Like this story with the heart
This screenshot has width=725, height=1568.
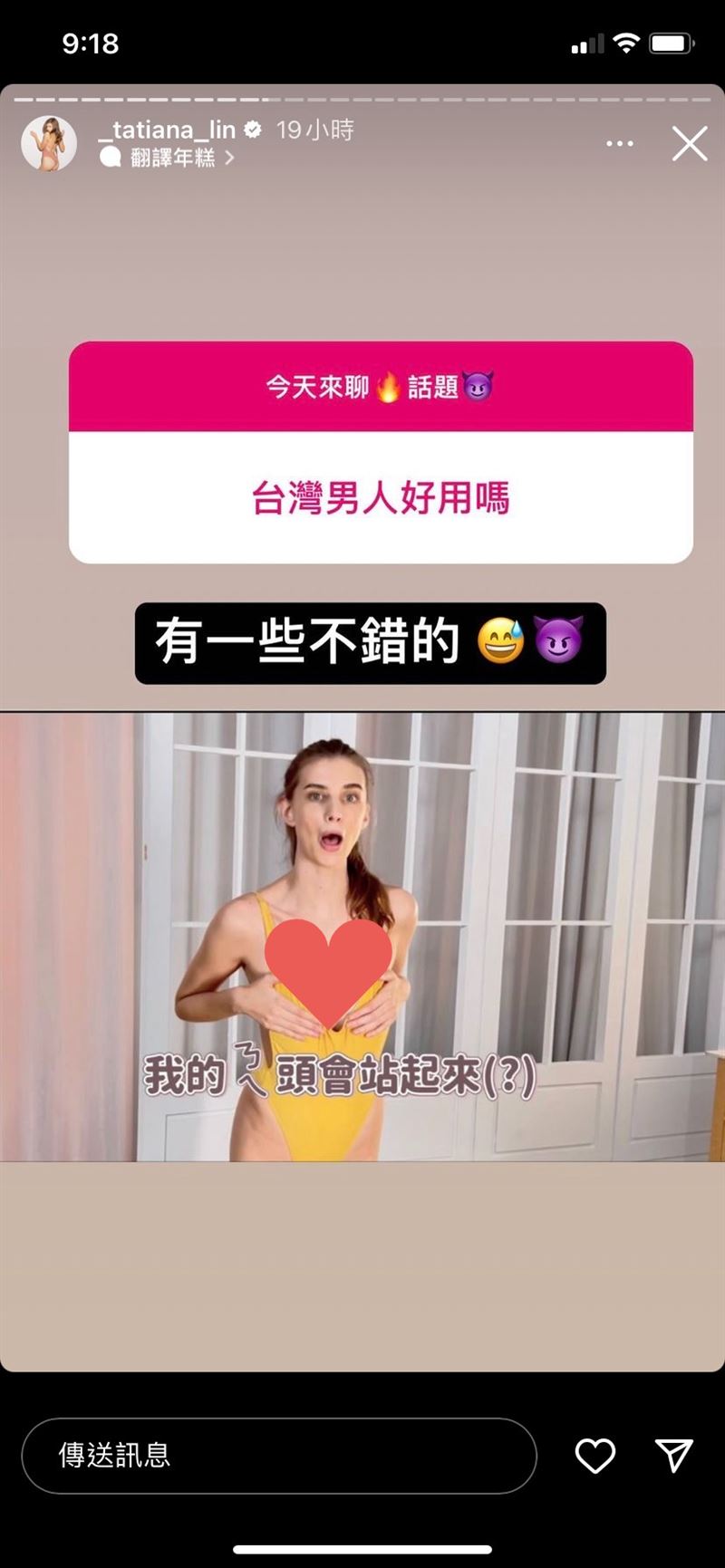pyautogui.click(x=595, y=1456)
